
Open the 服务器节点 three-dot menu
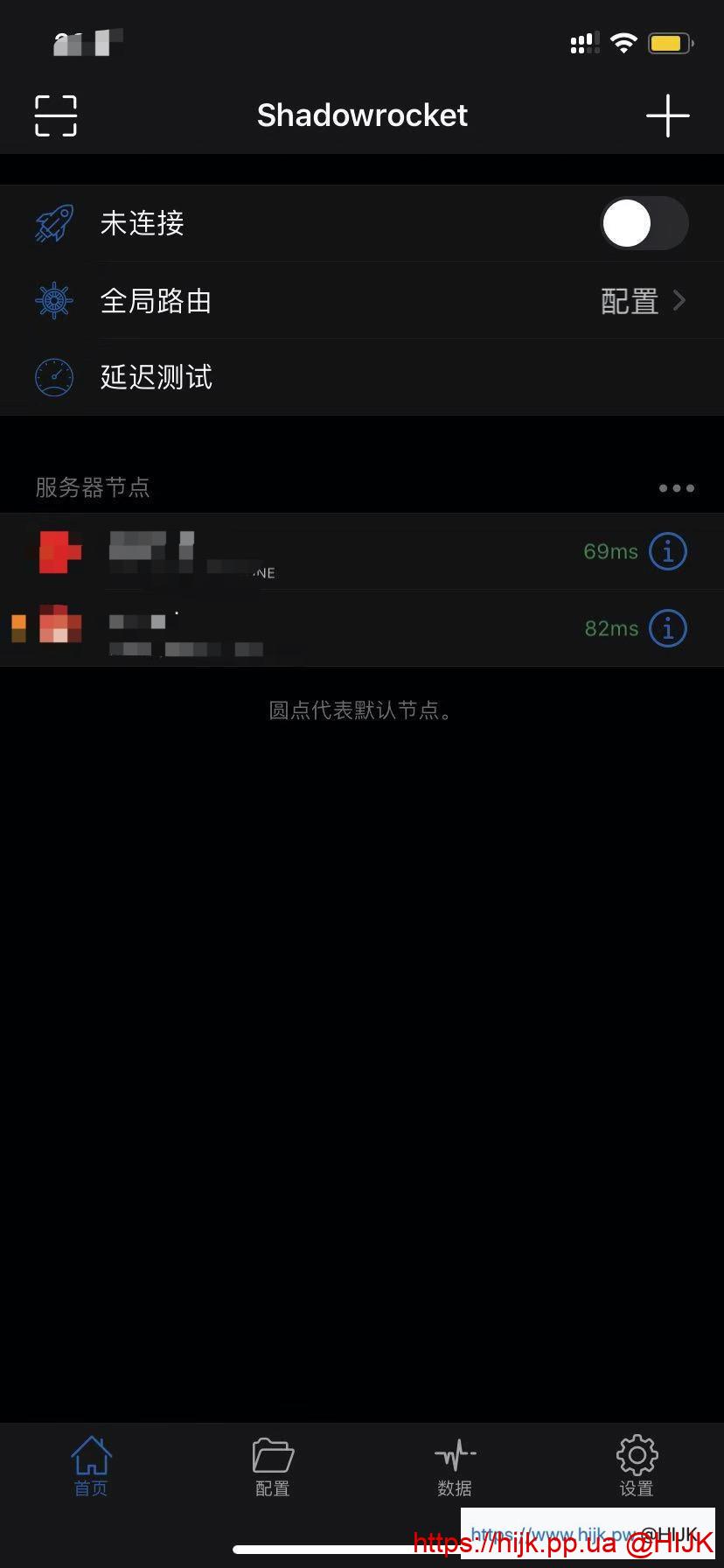click(676, 488)
